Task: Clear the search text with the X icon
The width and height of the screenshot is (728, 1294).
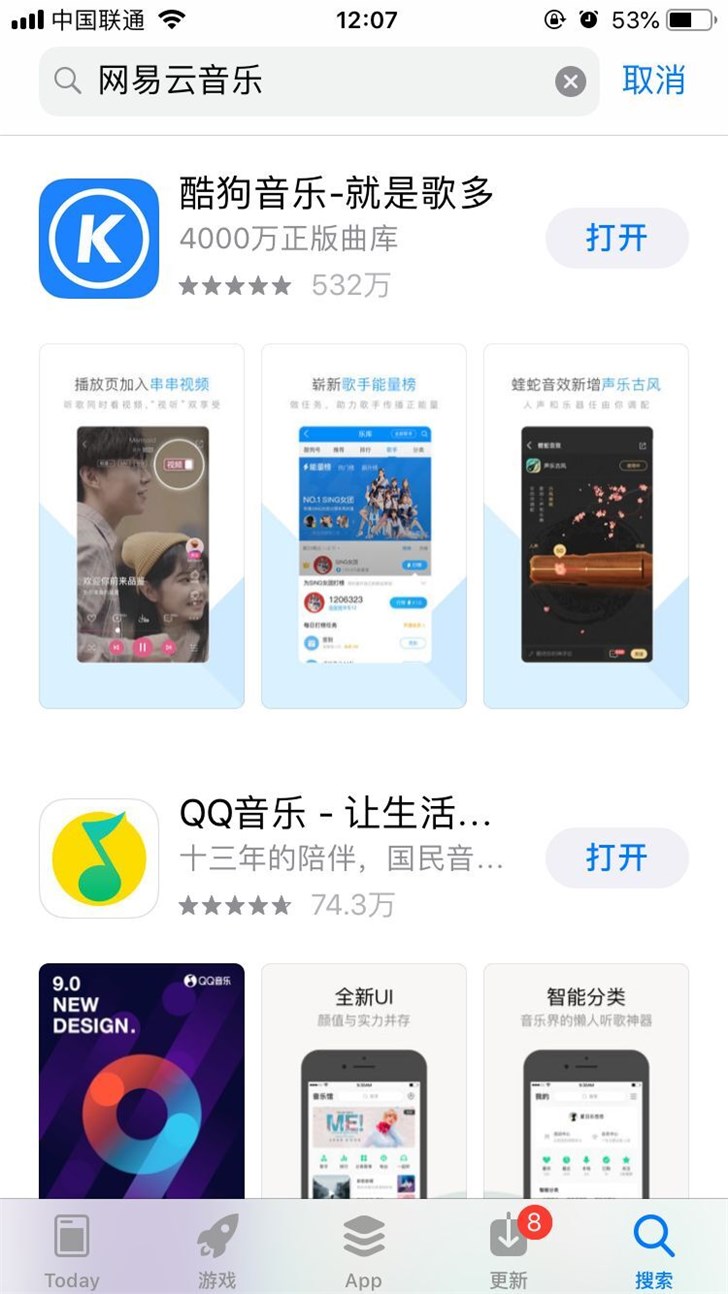Action: tap(570, 81)
